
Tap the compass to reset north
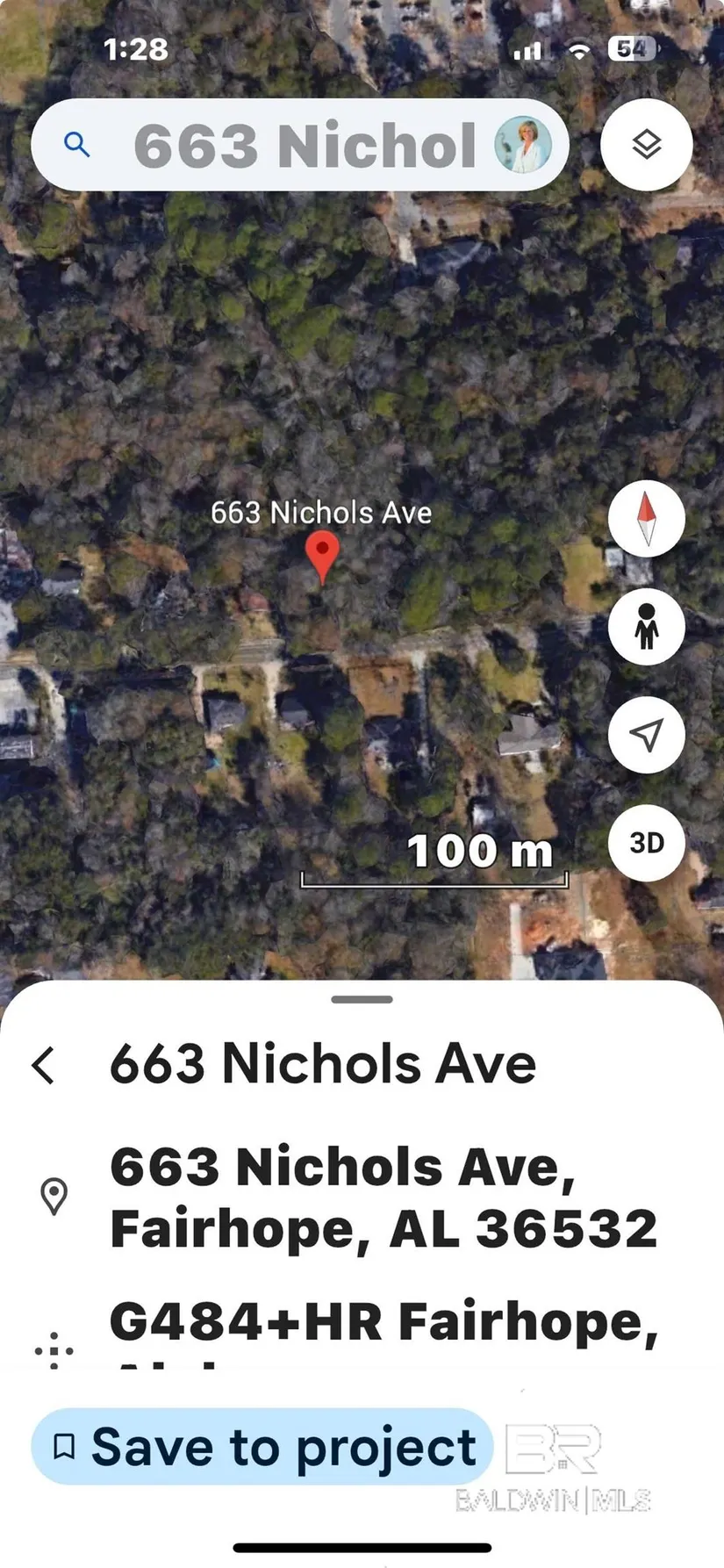pyautogui.click(x=646, y=518)
